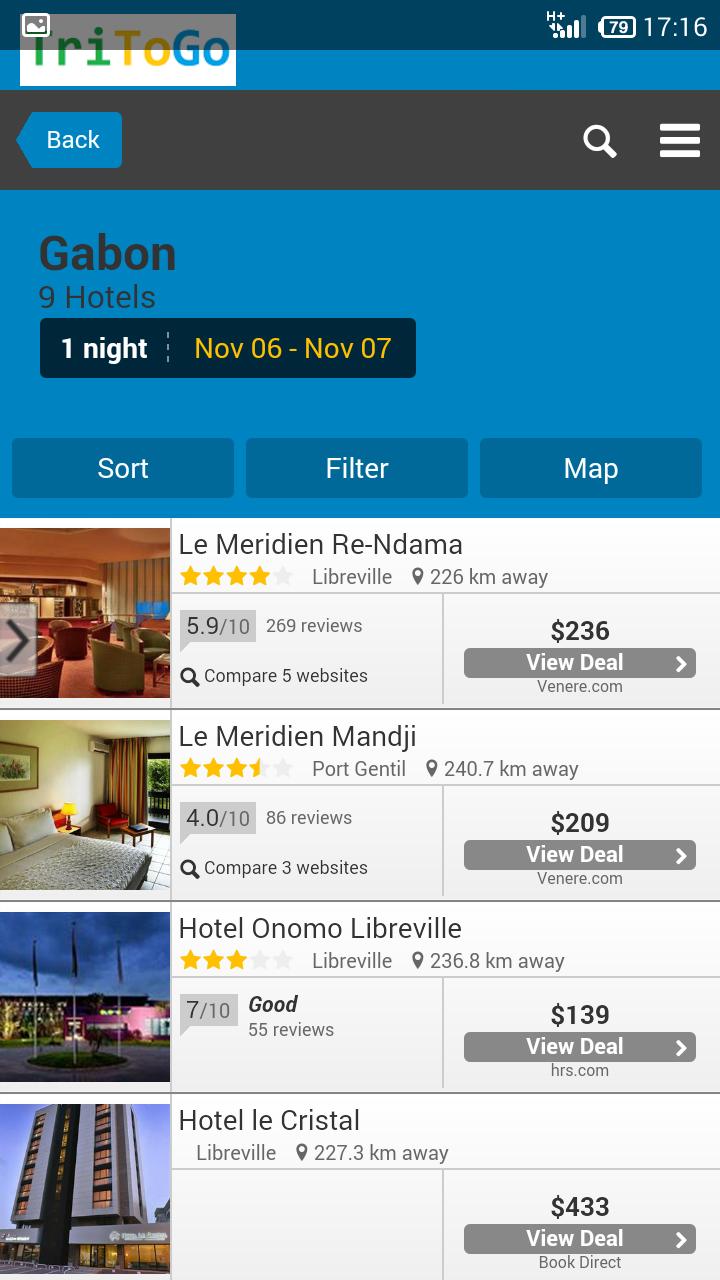Open the Sort options
Image resolution: width=720 pixels, height=1280 pixels.
pos(122,467)
